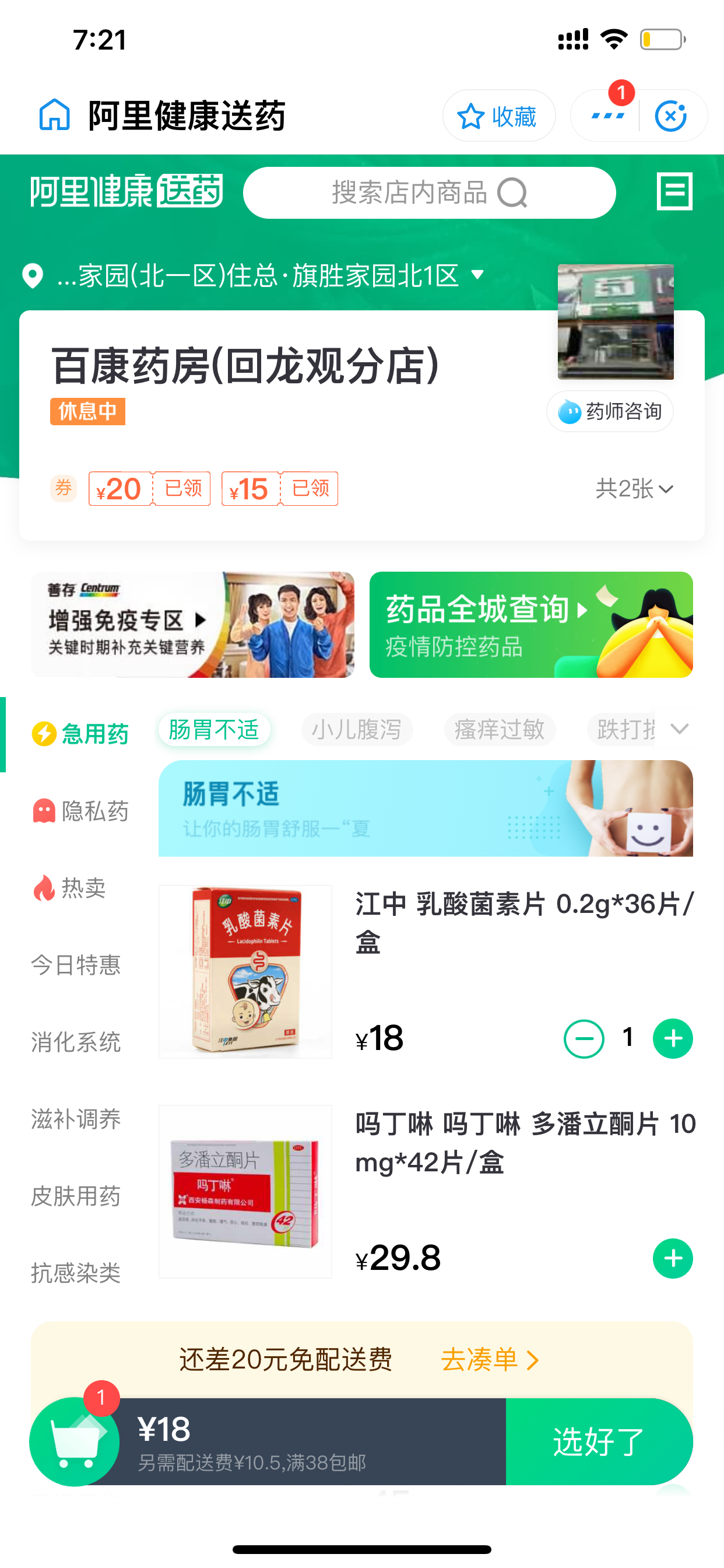724x1568 pixels.
Task: Open 药师咨询 pharmacist consultation
Action: coord(610,411)
